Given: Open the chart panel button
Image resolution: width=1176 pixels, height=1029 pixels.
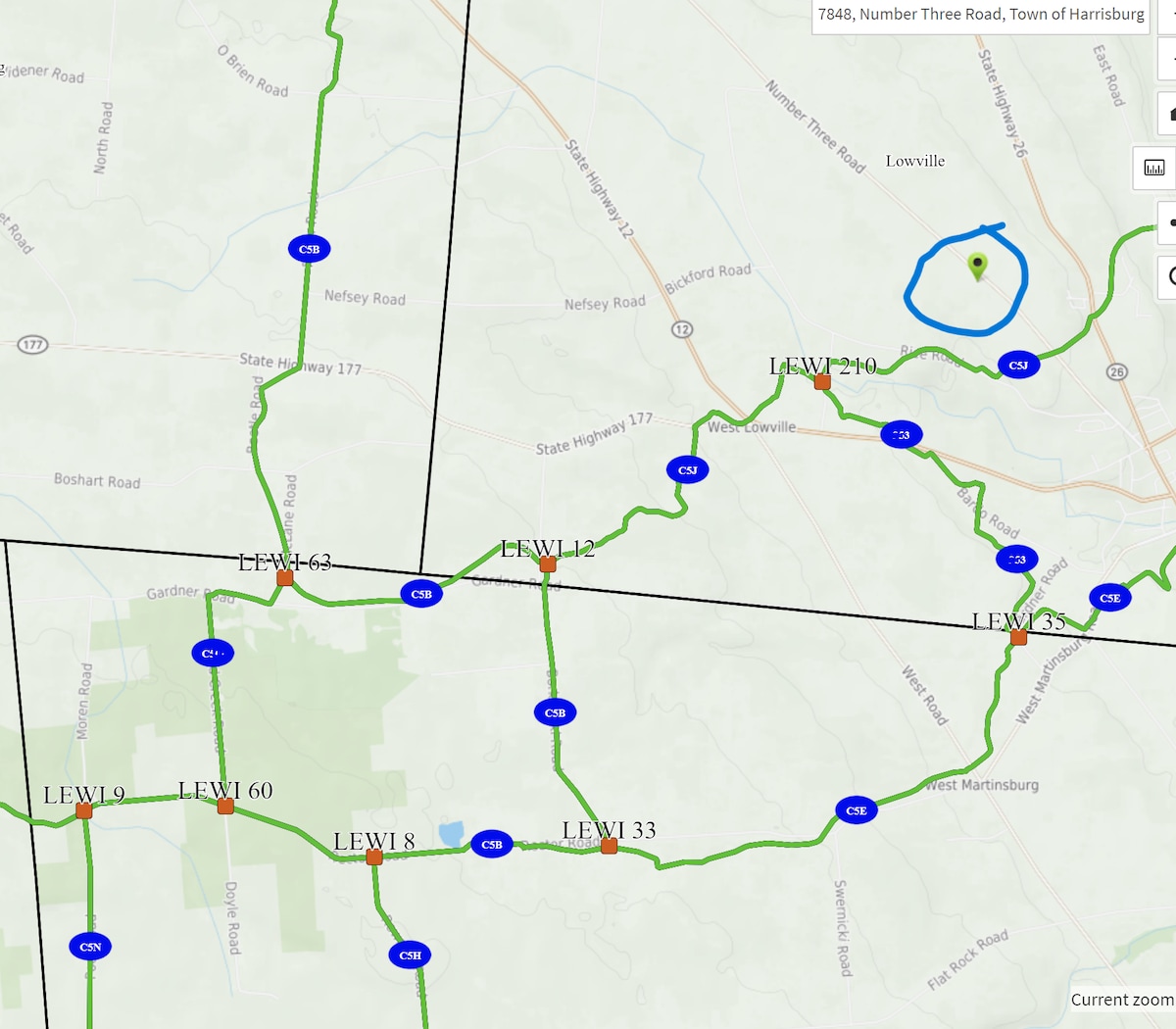Looking at the screenshot, I should (1155, 168).
